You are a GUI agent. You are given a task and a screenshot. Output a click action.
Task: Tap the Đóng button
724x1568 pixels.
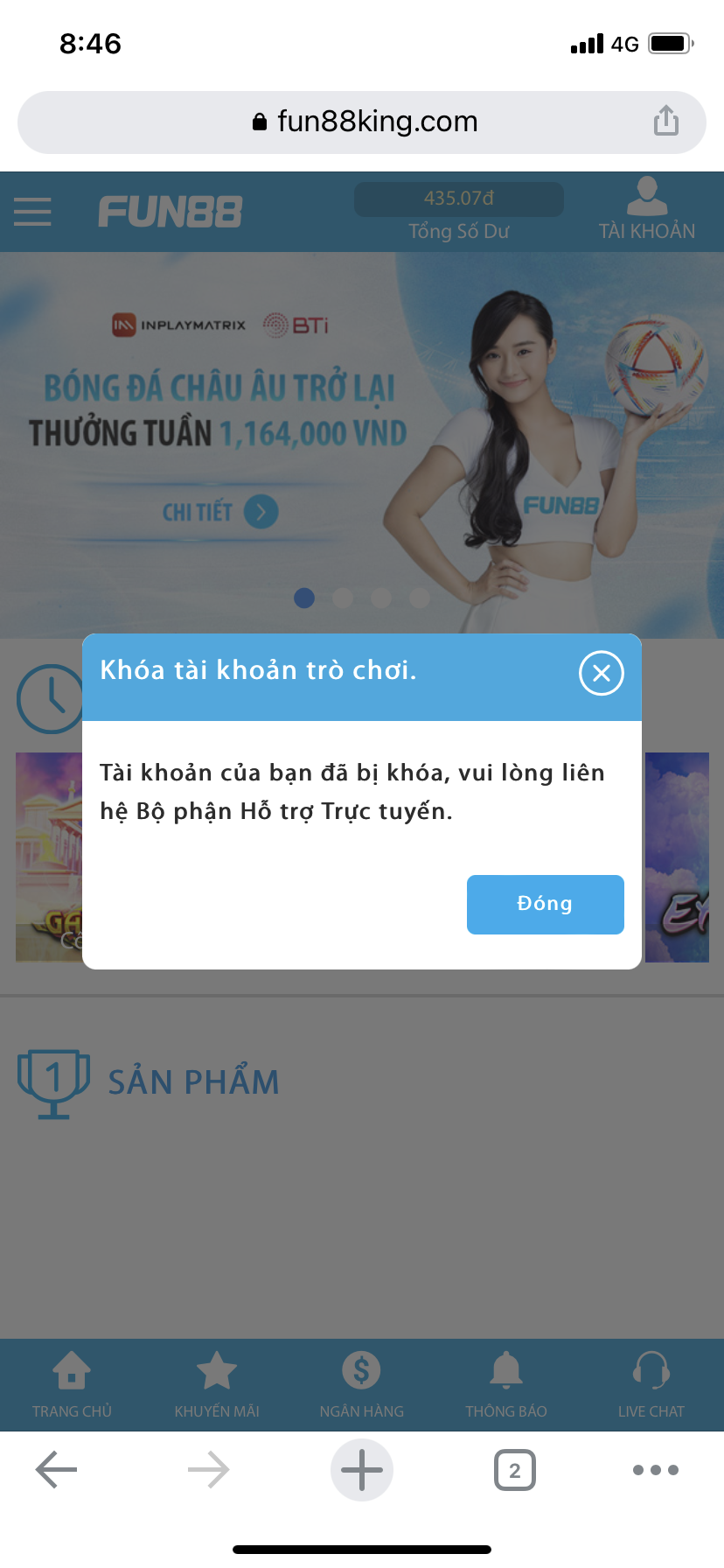click(x=545, y=904)
